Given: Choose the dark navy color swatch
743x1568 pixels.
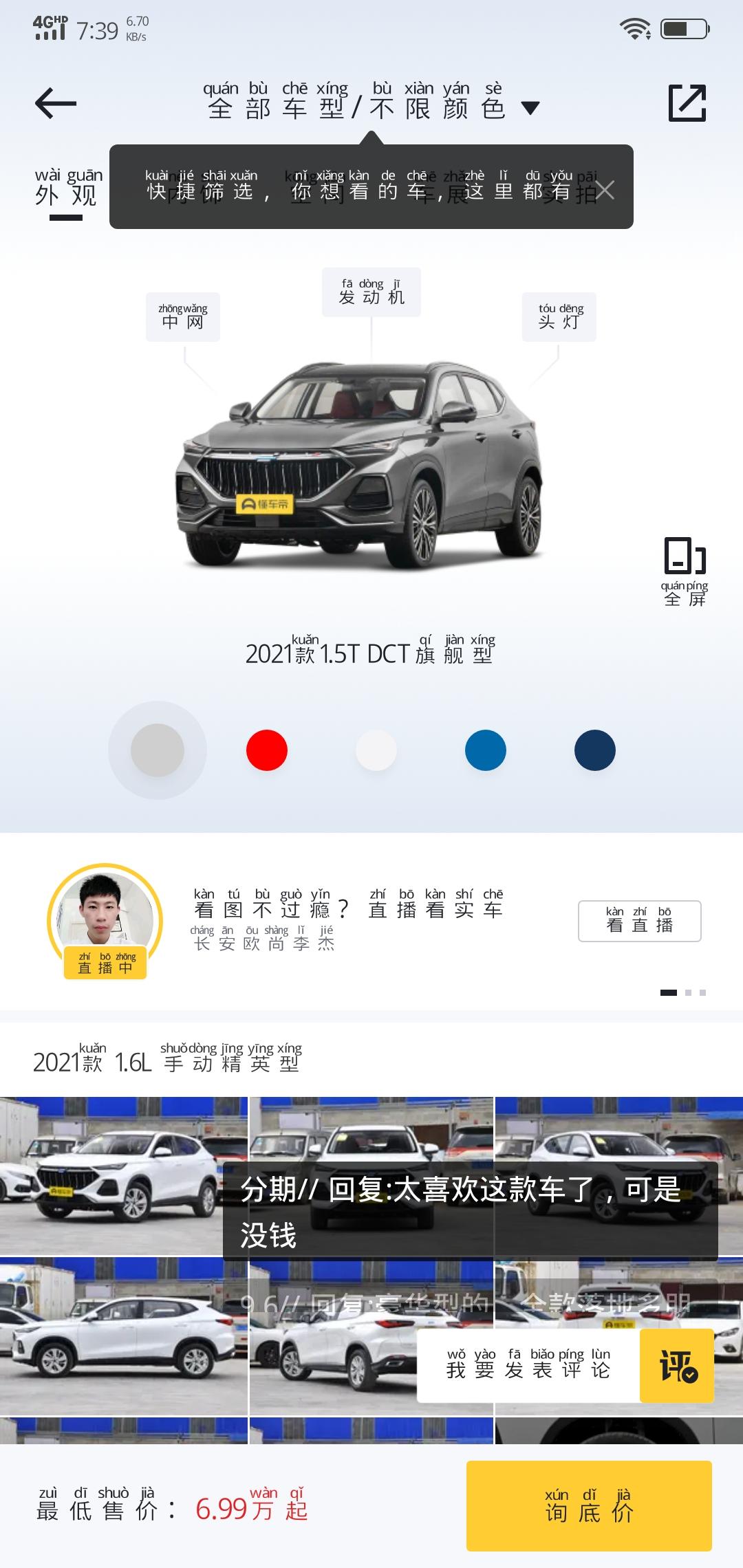Looking at the screenshot, I should point(595,750).
